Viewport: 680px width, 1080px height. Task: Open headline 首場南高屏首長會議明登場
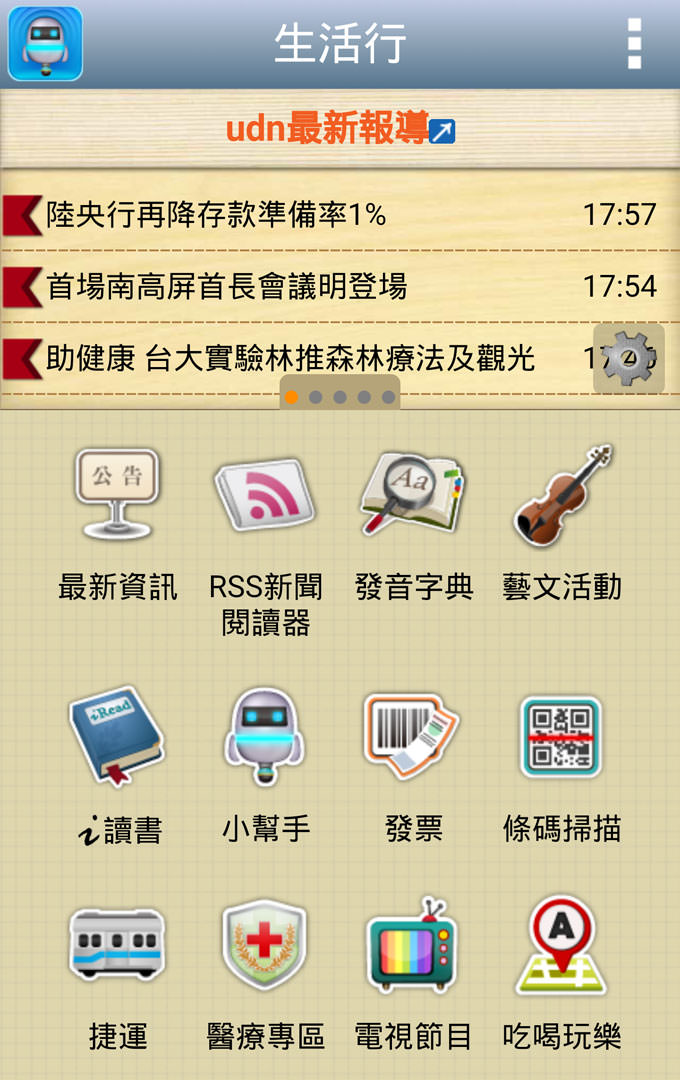point(300,287)
